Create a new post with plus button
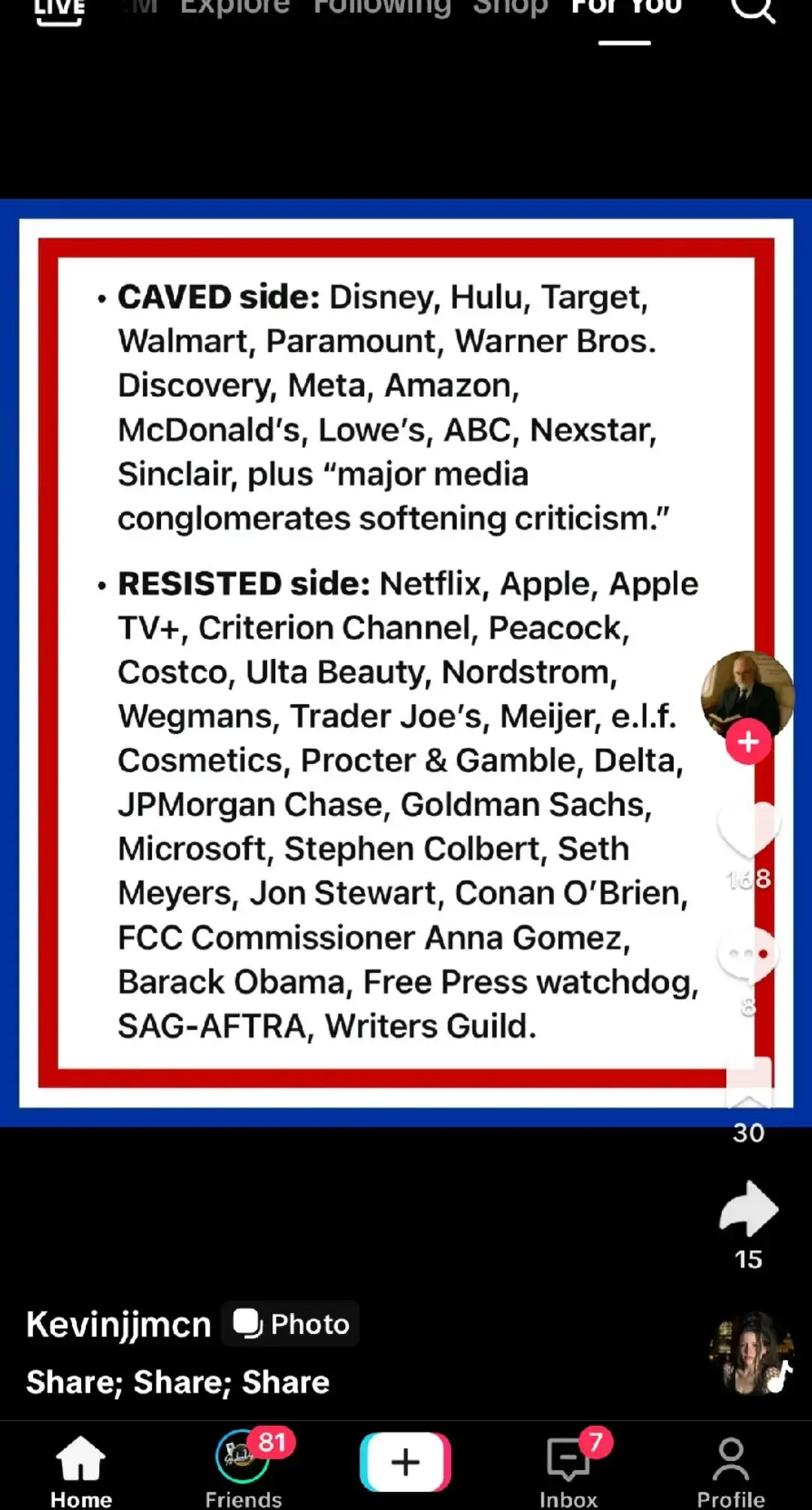This screenshot has height=1510, width=812. coord(406,1462)
